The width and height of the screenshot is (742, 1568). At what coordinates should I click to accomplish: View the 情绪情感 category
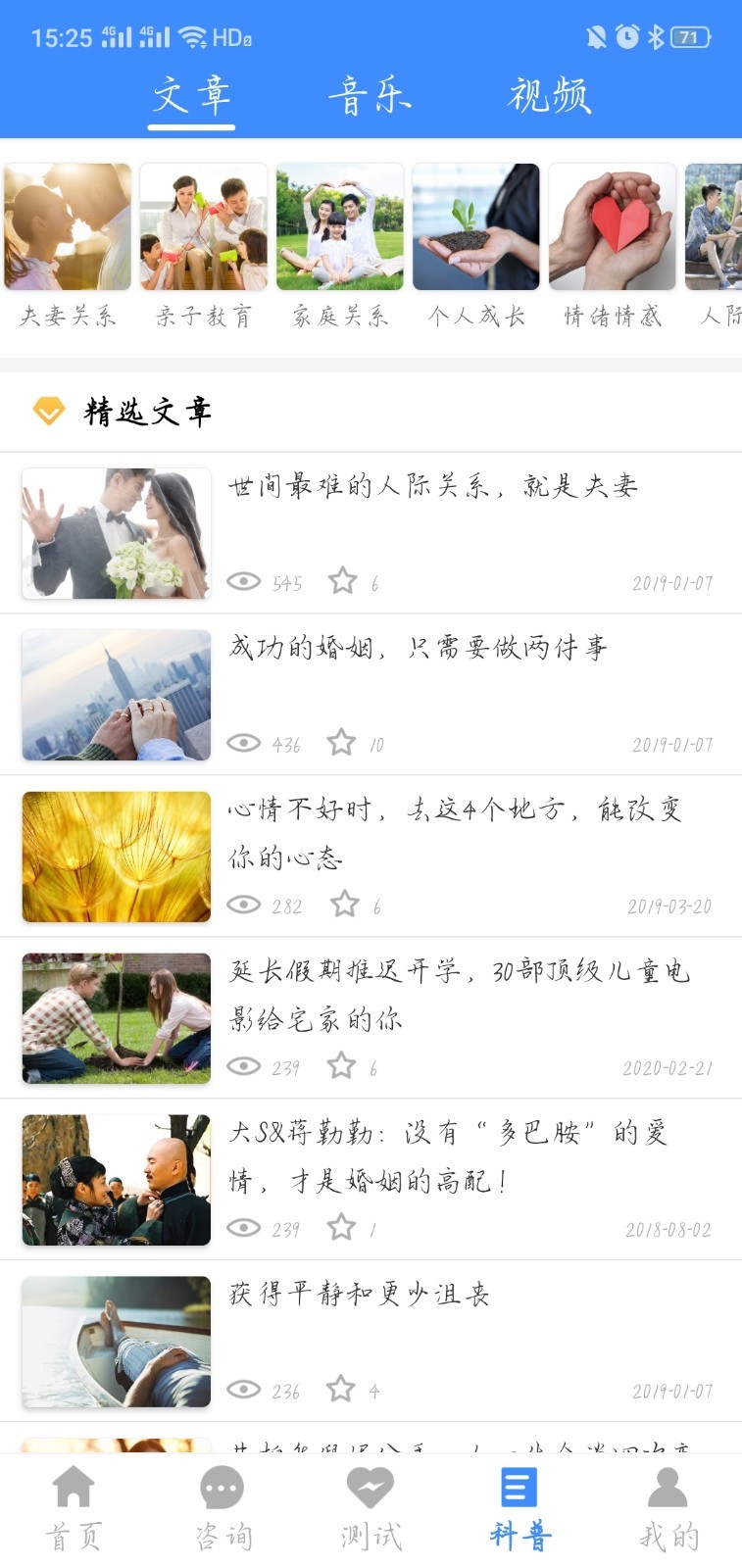point(613,245)
